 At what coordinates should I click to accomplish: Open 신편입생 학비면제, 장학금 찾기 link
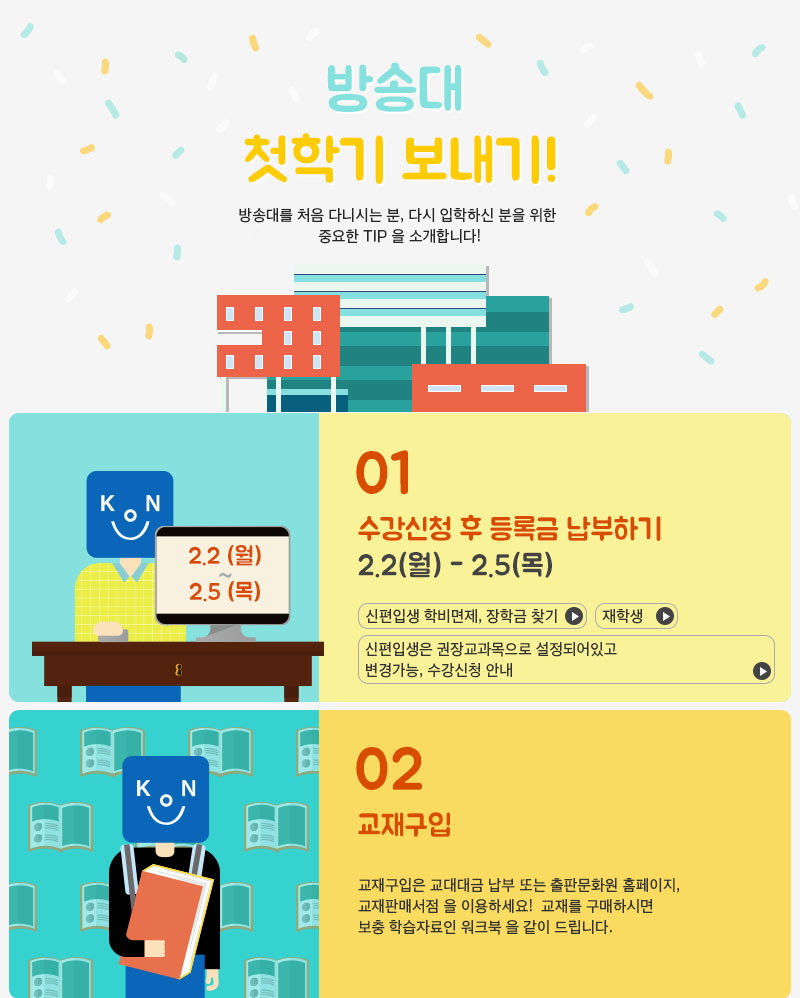472,616
